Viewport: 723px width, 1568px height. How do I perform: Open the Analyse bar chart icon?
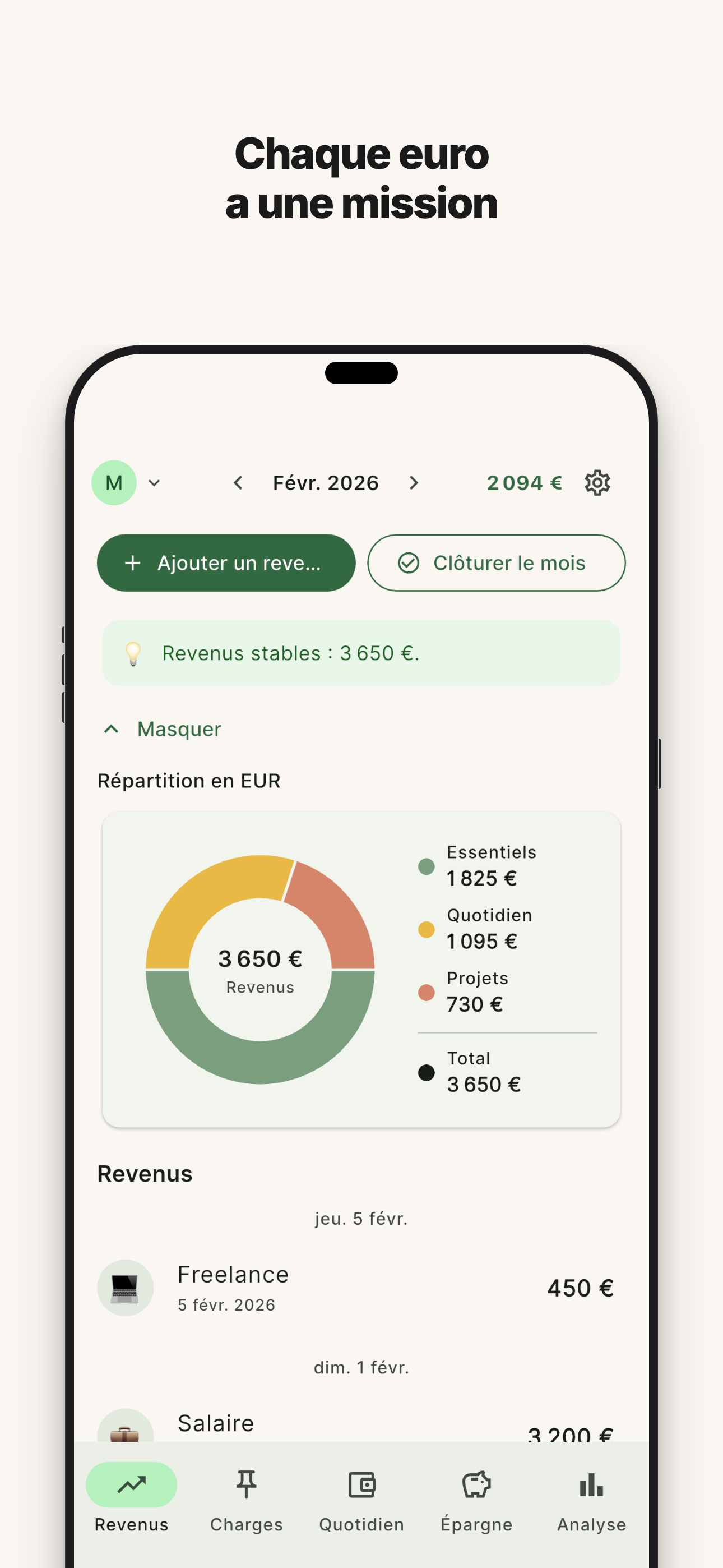pos(591,1485)
